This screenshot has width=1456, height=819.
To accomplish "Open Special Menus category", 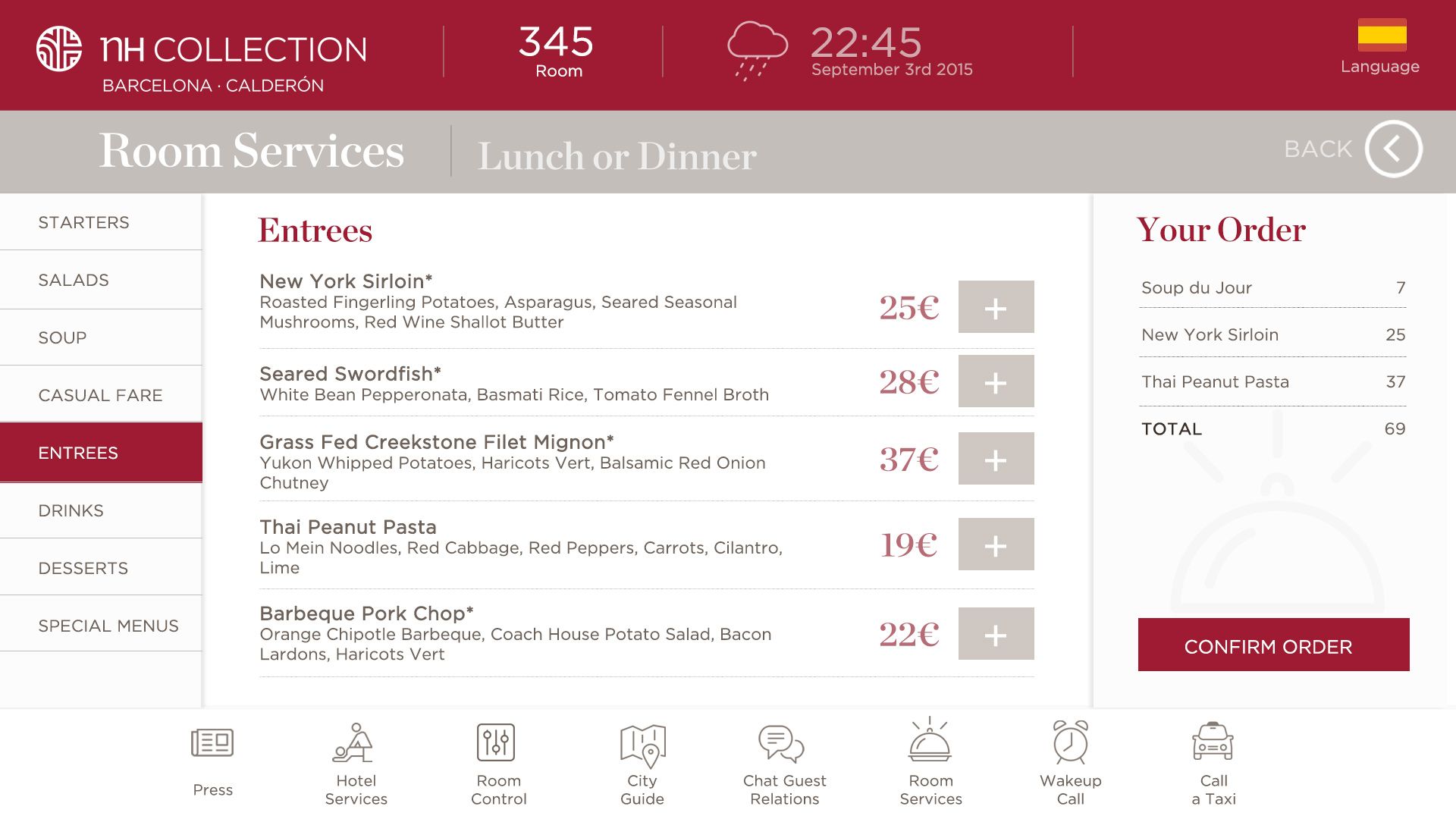I will coord(108,626).
